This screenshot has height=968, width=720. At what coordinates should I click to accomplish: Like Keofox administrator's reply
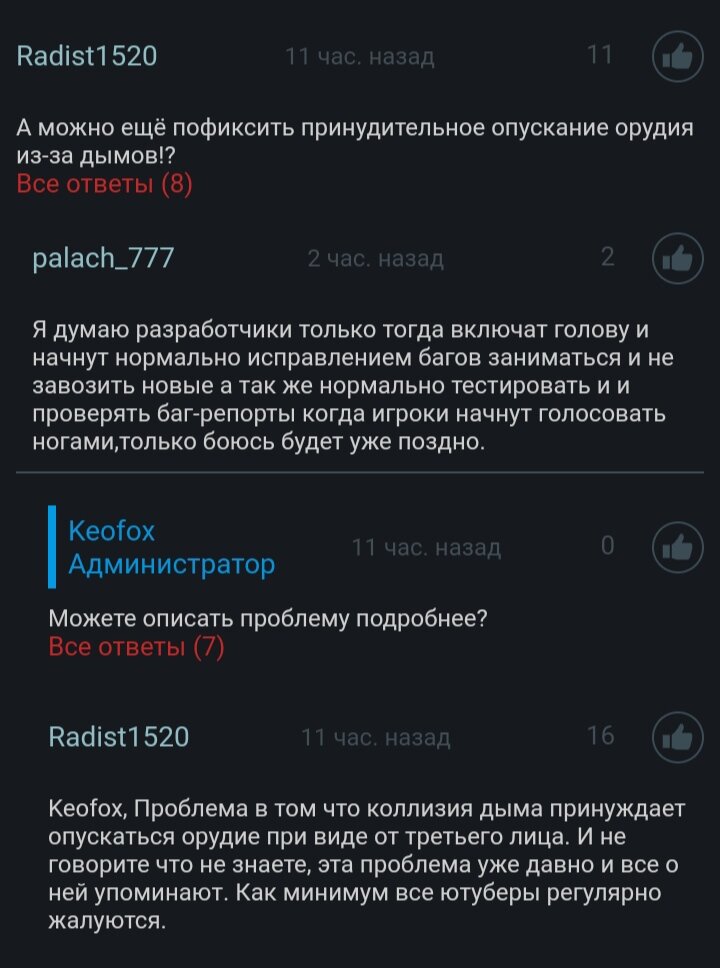pos(678,547)
